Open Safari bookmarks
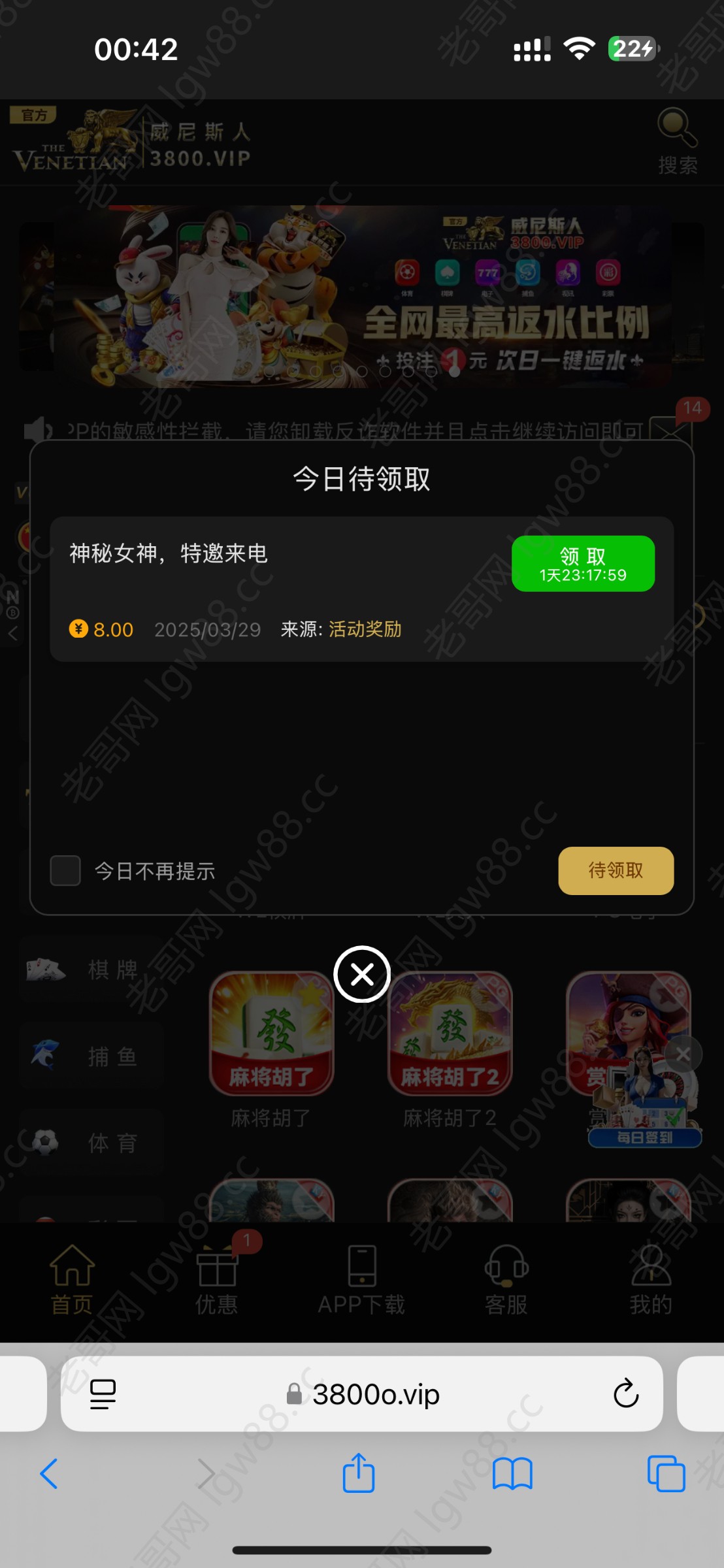 point(513,1475)
